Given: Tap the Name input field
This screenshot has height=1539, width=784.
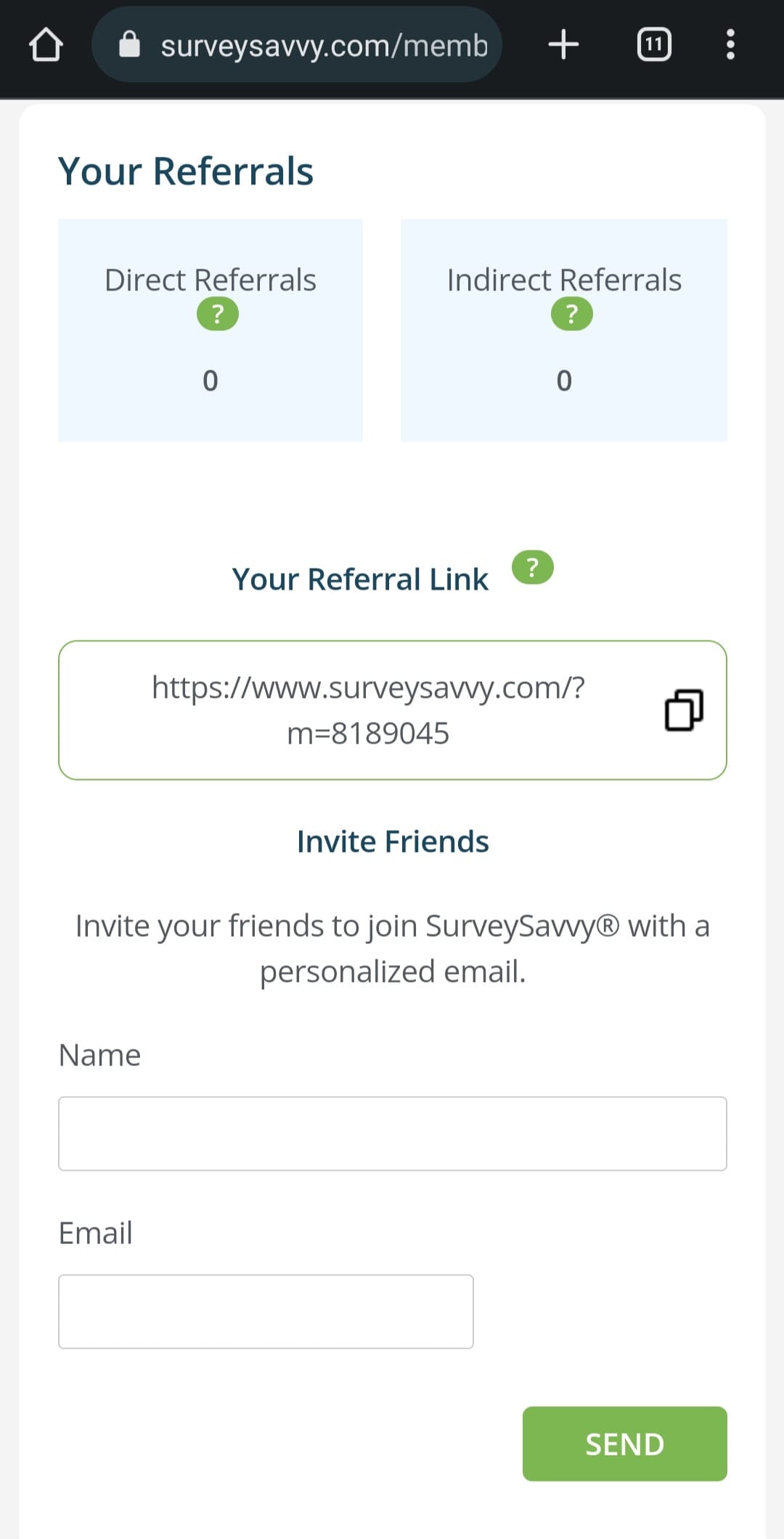Looking at the screenshot, I should [393, 1134].
